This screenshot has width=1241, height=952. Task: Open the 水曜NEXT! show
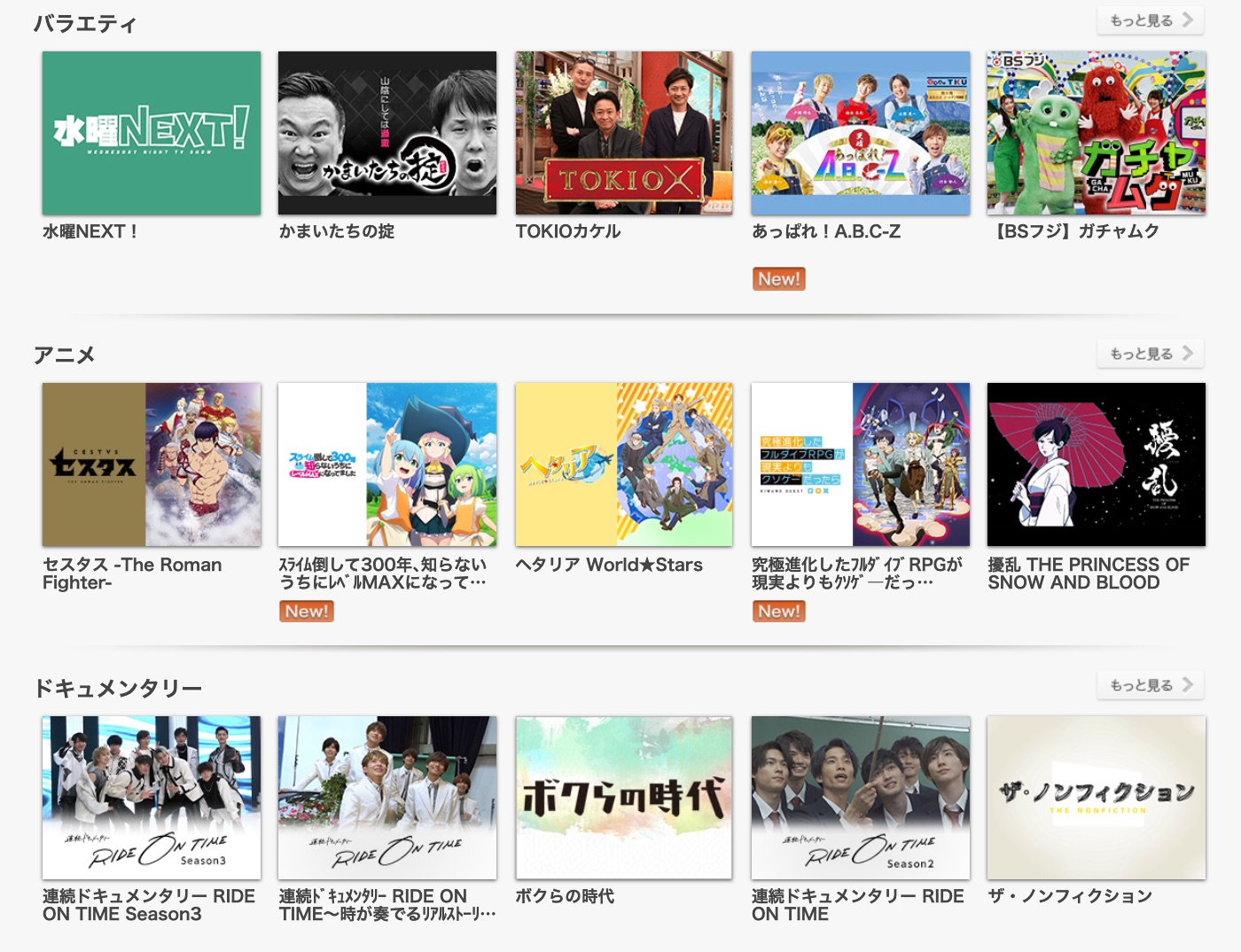152,133
